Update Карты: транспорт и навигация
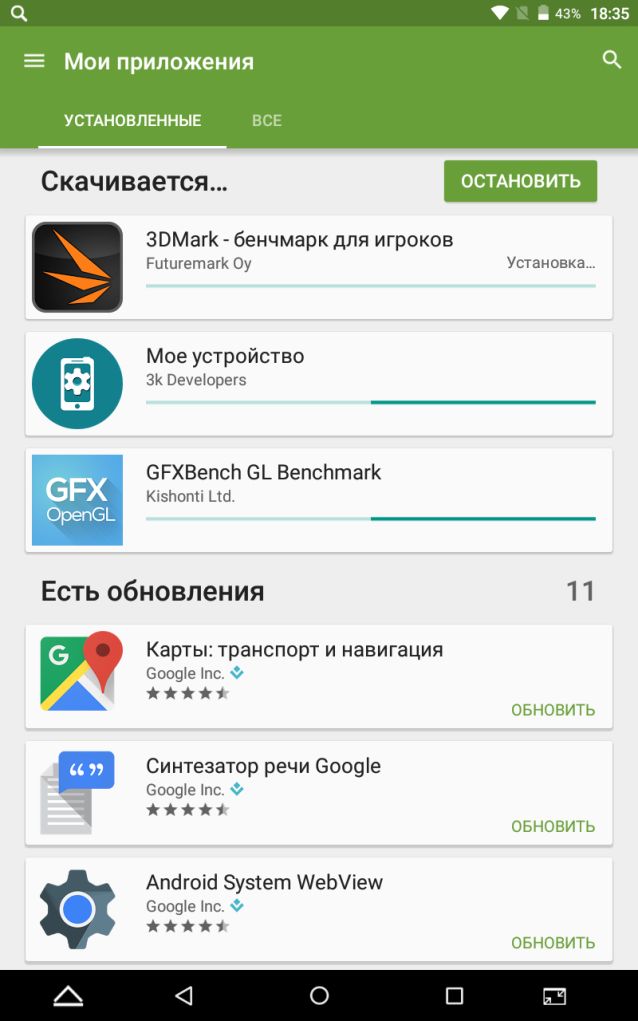Image resolution: width=638 pixels, height=1021 pixels. (x=552, y=710)
